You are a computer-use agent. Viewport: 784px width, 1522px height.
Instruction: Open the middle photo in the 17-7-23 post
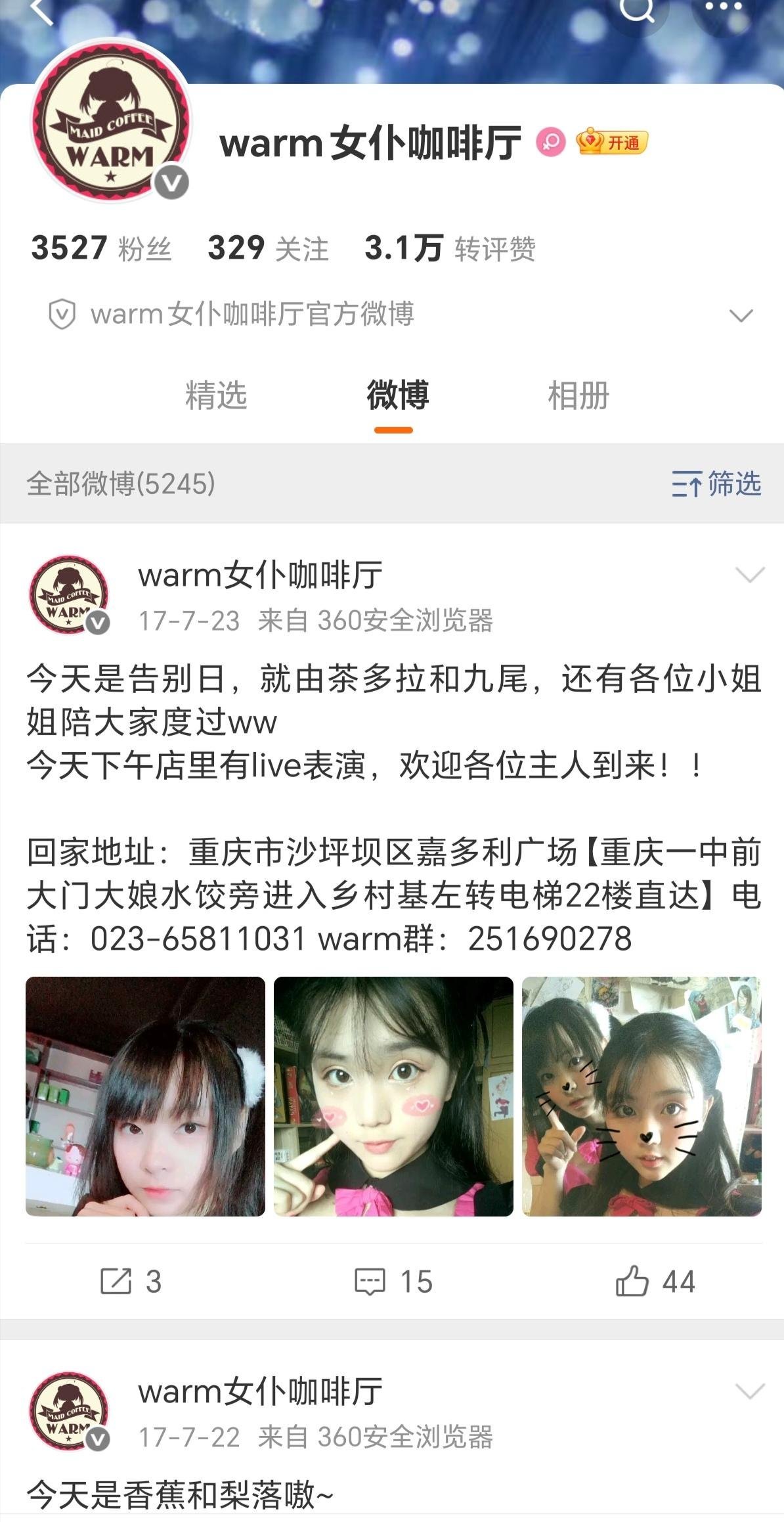pyautogui.click(x=393, y=1096)
